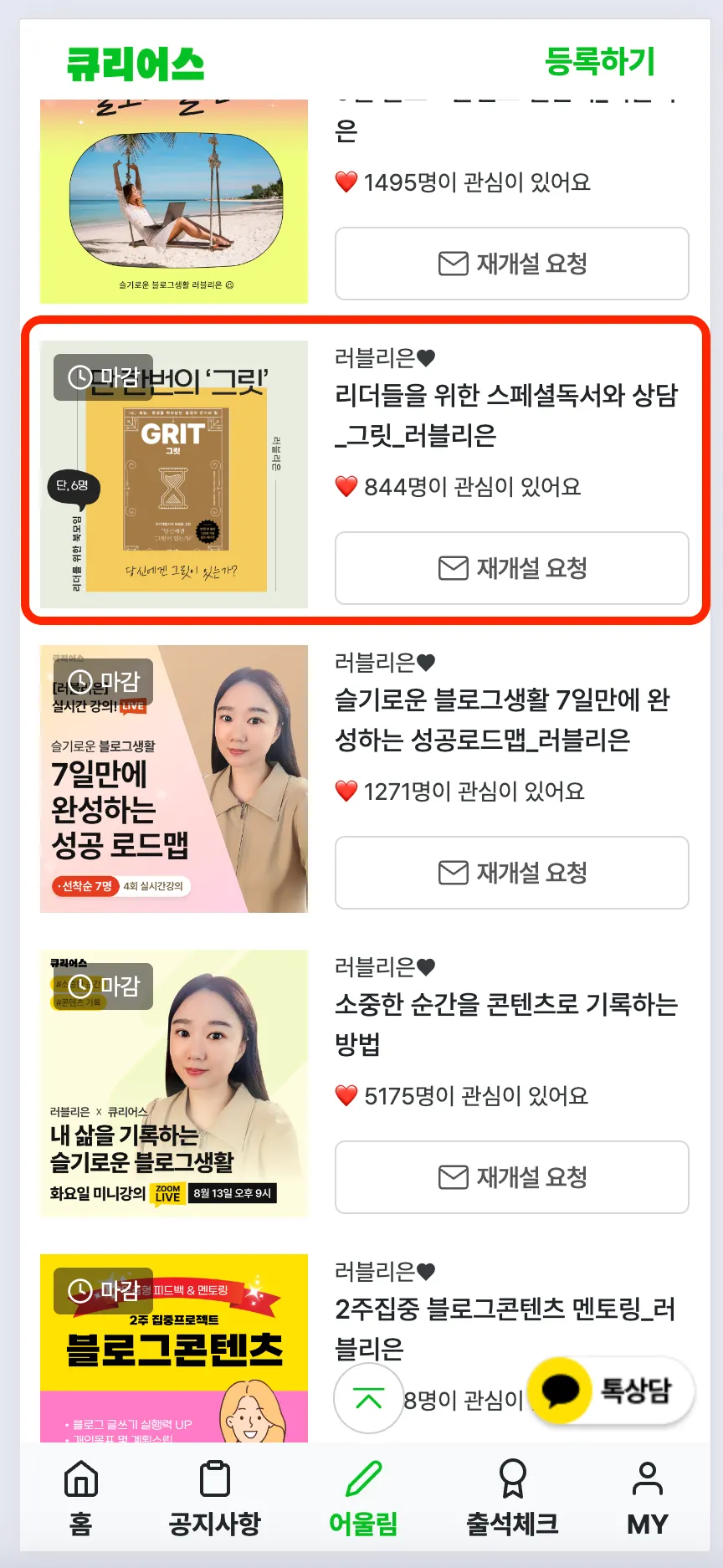This screenshot has width=723, height=1568.
Task: Tap the 큐리어스 logo in the header
Action: [136, 64]
